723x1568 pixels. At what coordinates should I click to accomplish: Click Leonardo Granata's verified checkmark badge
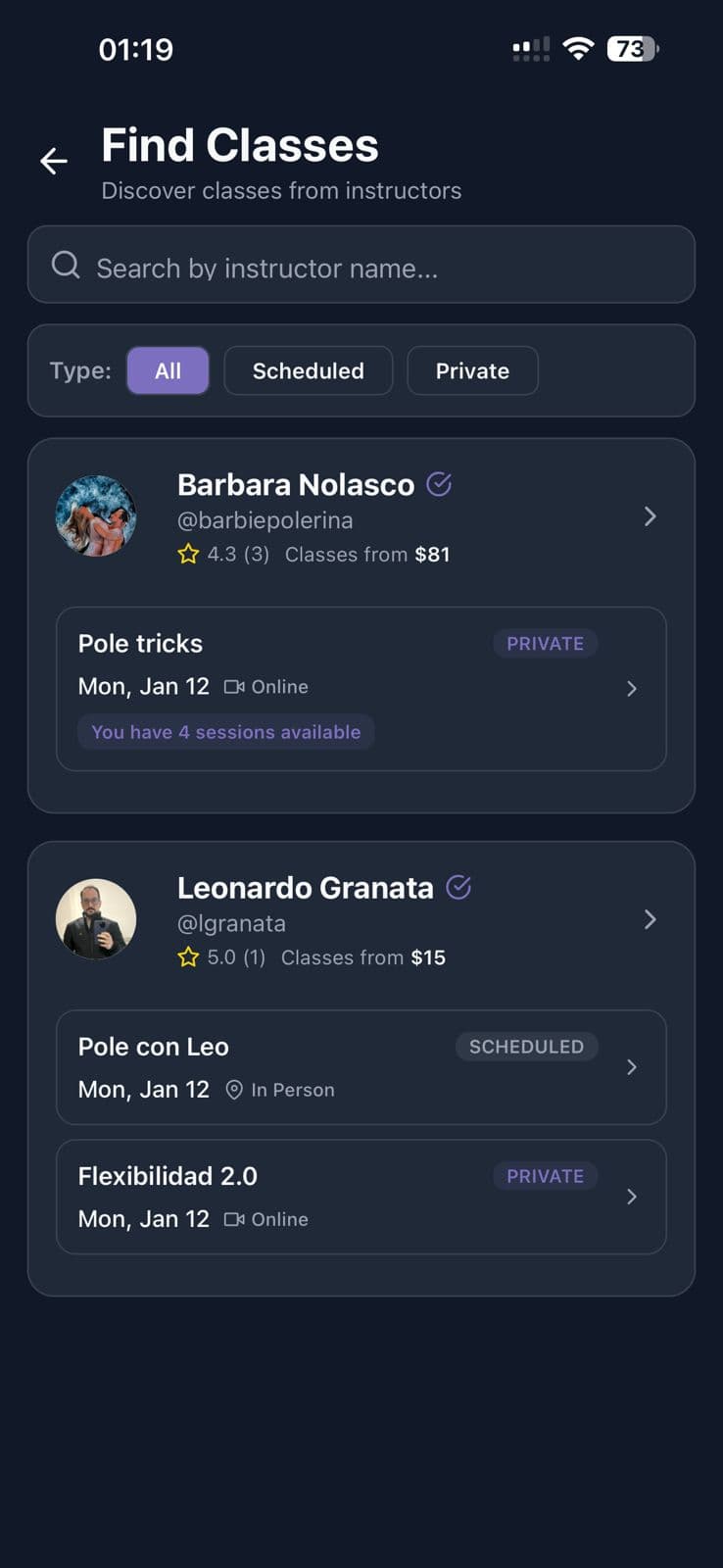(x=458, y=887)
